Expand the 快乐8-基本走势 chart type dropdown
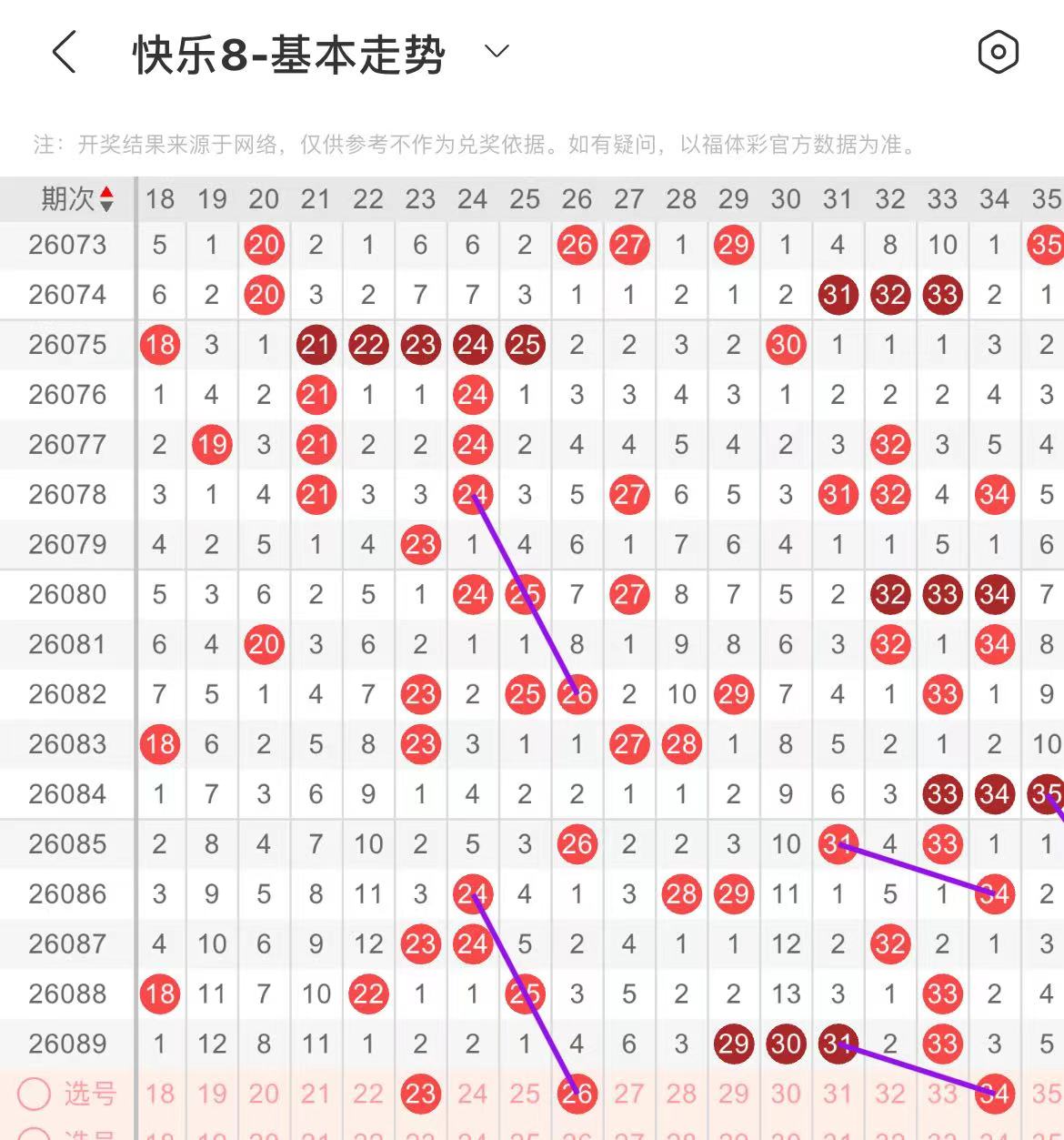1064x1140 pixels. coord(497,51)
